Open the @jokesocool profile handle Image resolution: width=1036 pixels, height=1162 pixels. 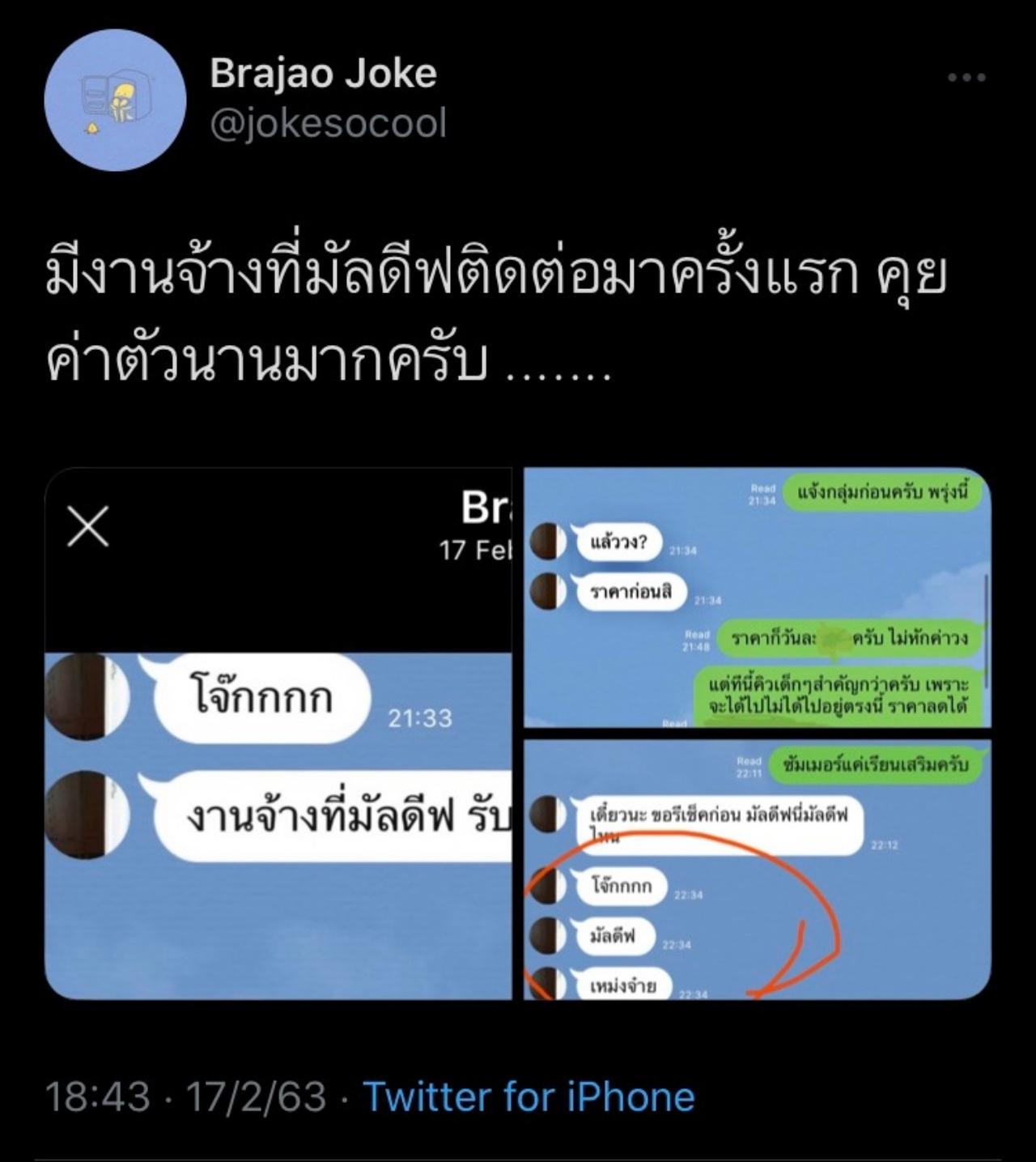tap(328, 124)
